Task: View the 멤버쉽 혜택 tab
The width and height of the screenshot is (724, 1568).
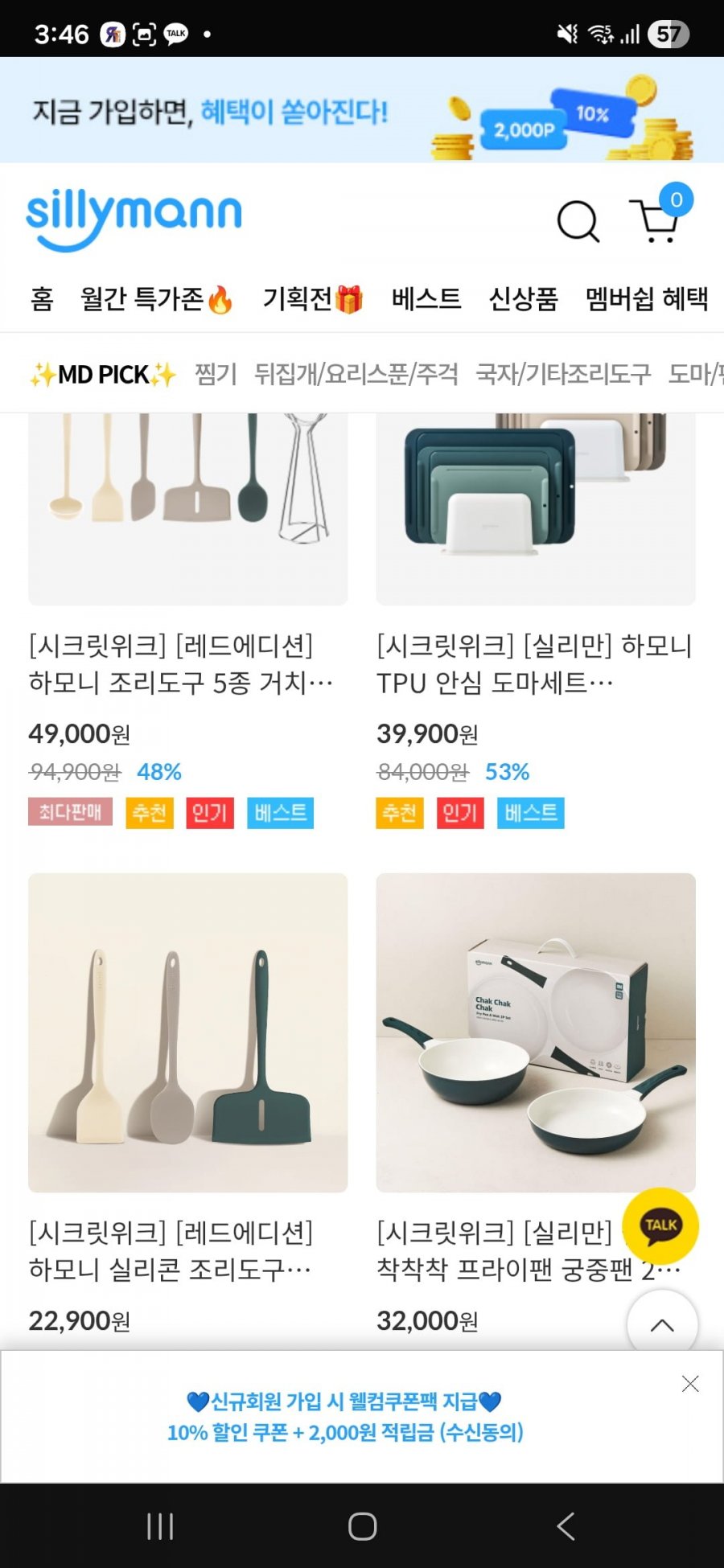Action: (x=647, y=299)
